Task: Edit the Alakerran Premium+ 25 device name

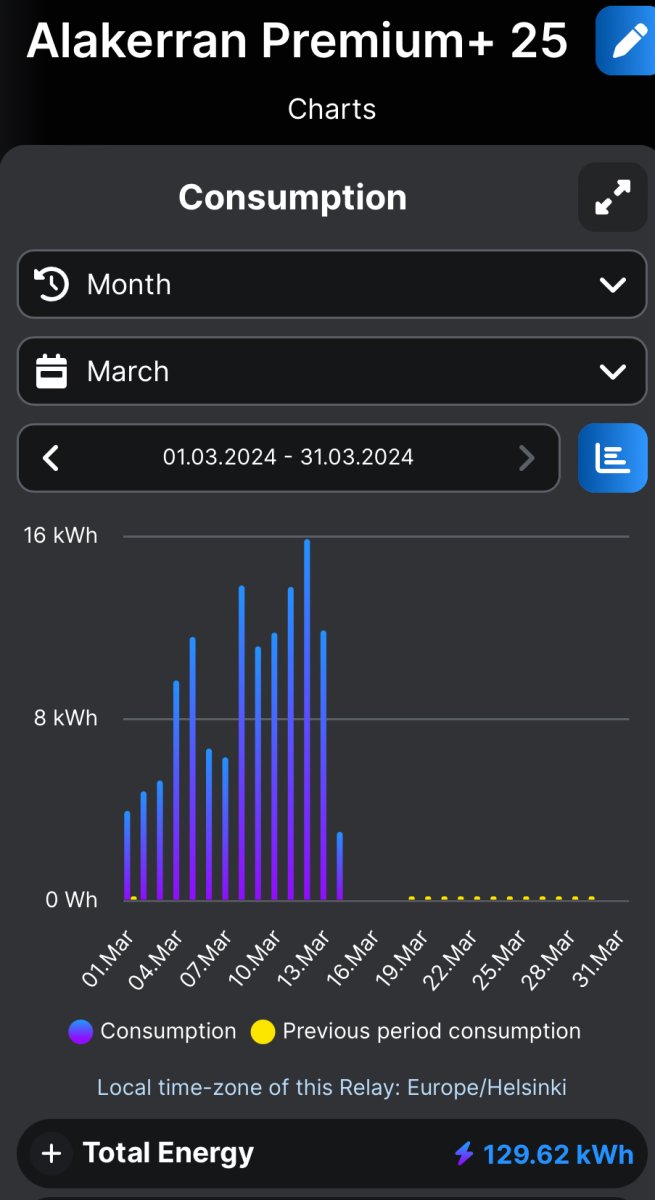Action: 626,40
